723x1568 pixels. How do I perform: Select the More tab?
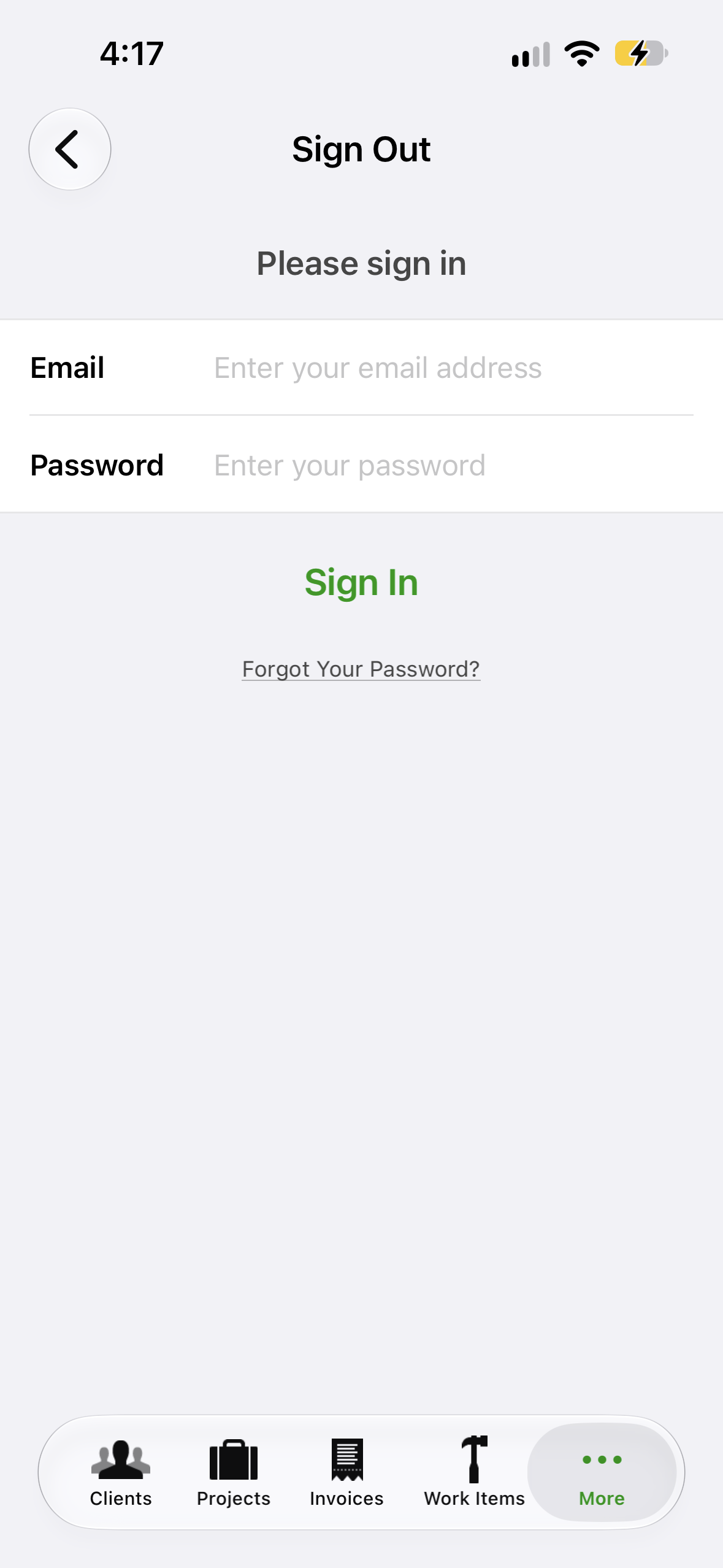[602, 1472]
